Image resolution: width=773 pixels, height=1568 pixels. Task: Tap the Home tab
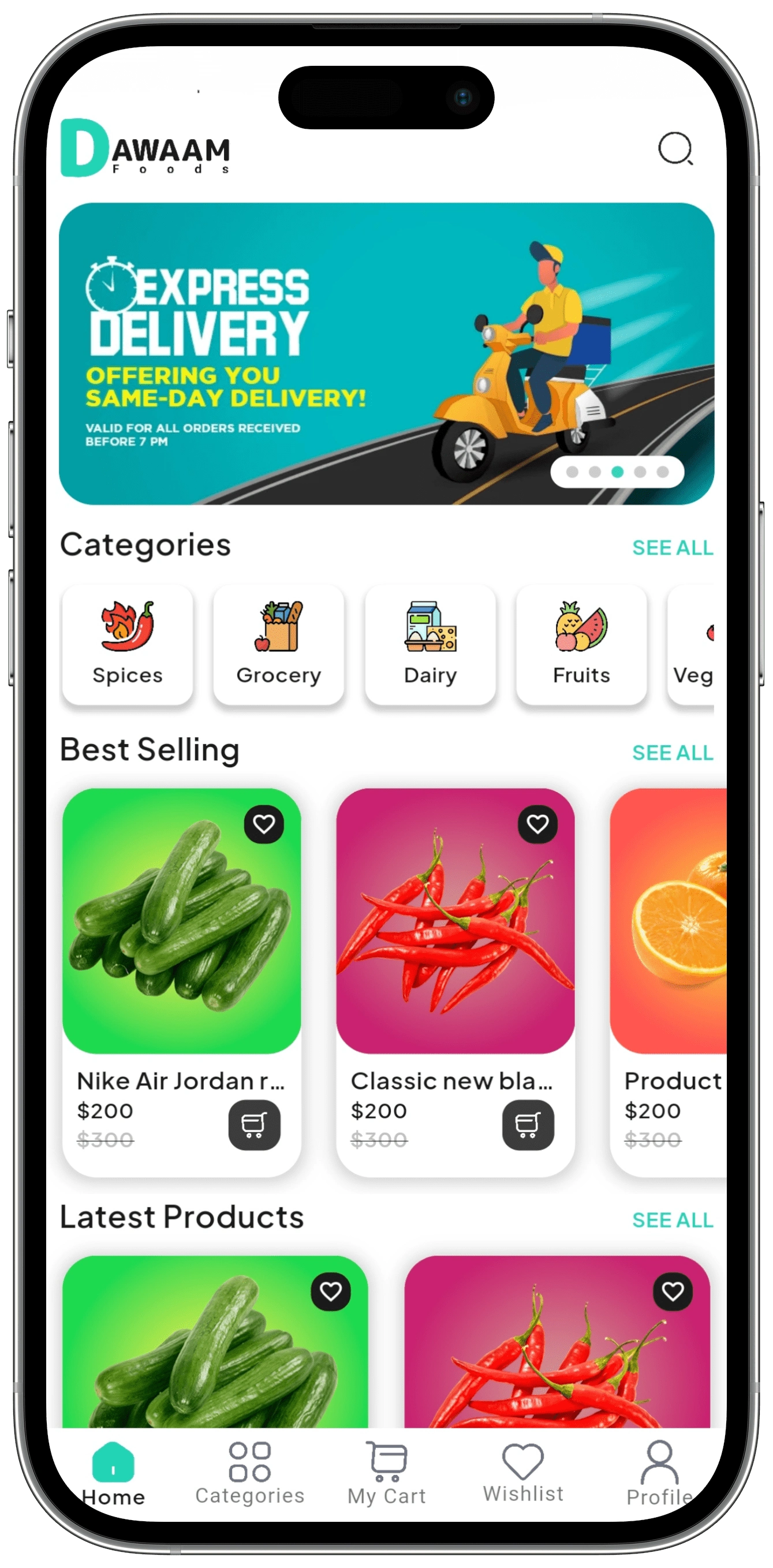tap(113, 1473)
